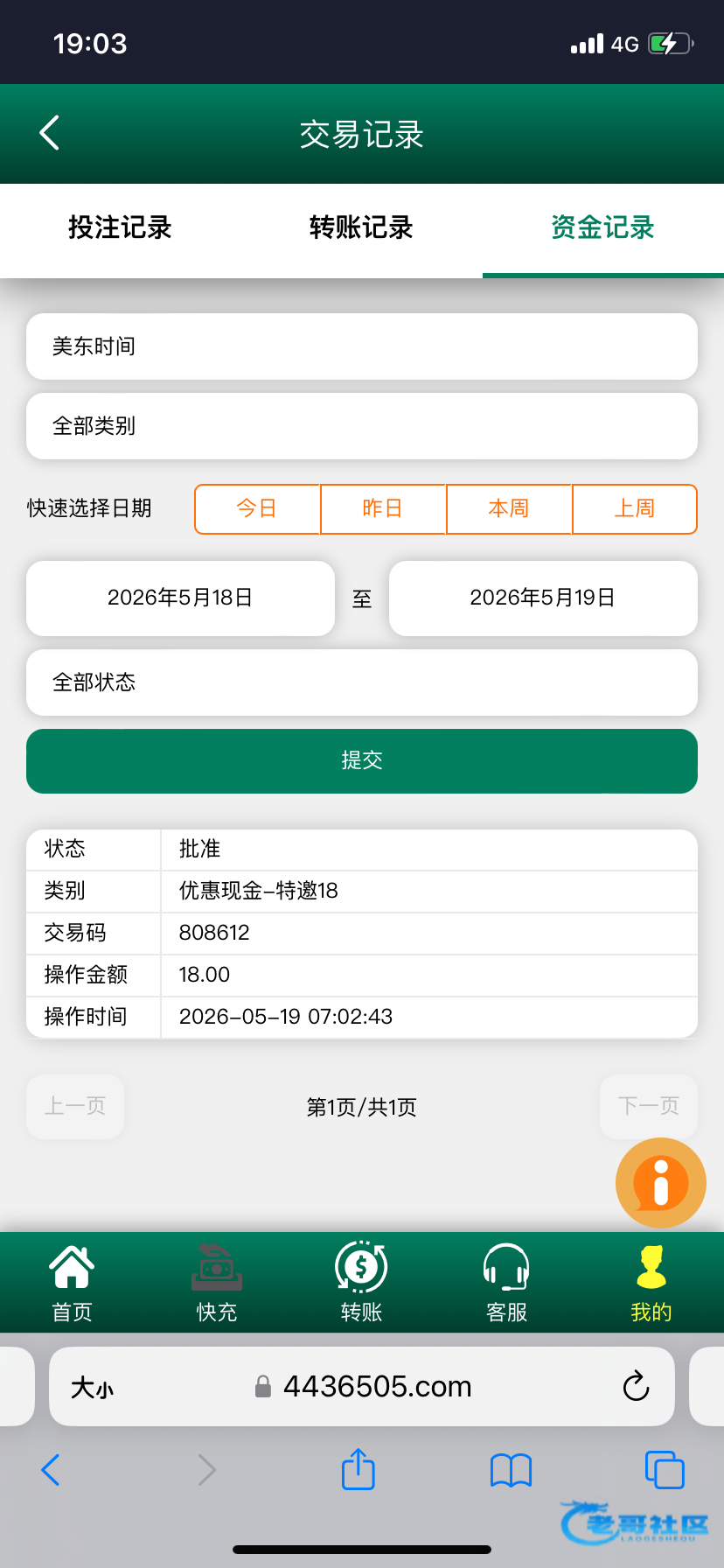Choose 上周 quick date option

coord(635,508)
